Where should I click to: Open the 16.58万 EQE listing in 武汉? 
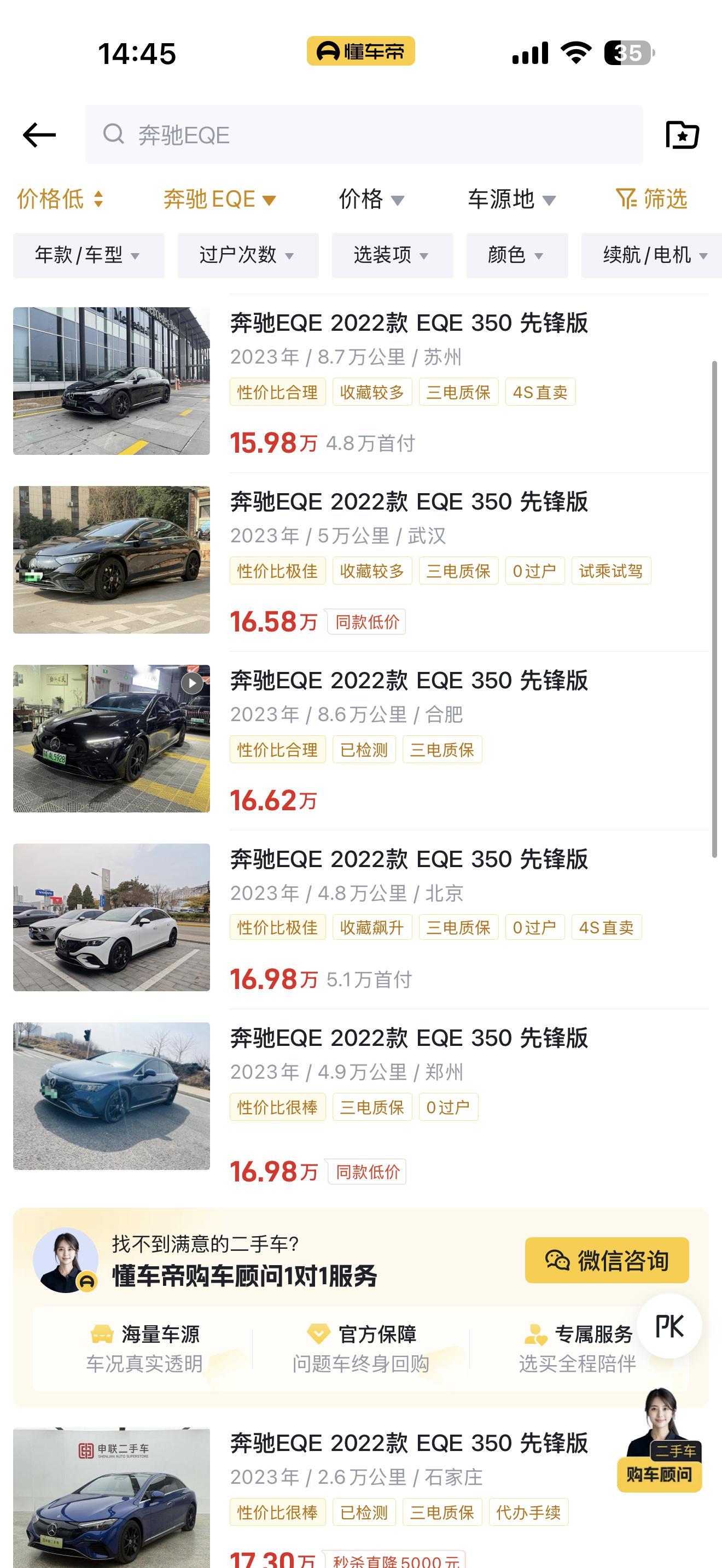pos(408,501)
